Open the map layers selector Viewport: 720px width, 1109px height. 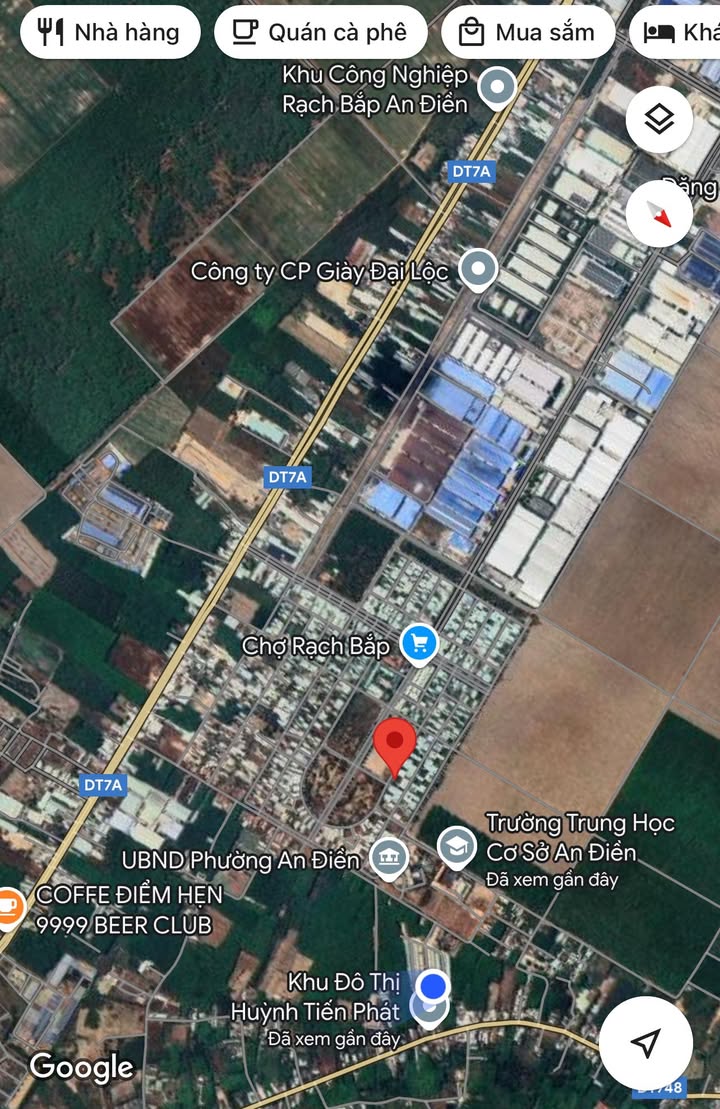659,120
